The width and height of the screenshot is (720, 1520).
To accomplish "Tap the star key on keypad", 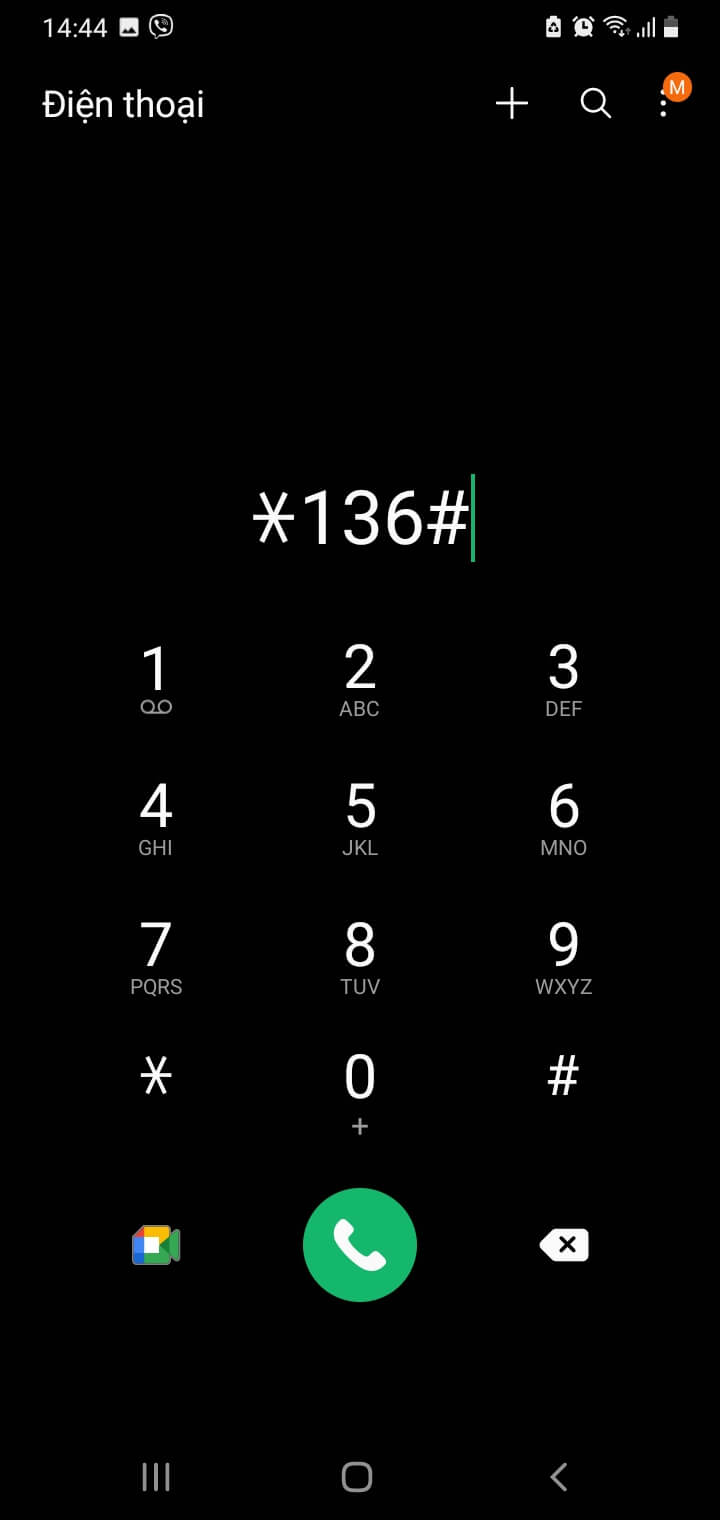I will pos(156,1077).
